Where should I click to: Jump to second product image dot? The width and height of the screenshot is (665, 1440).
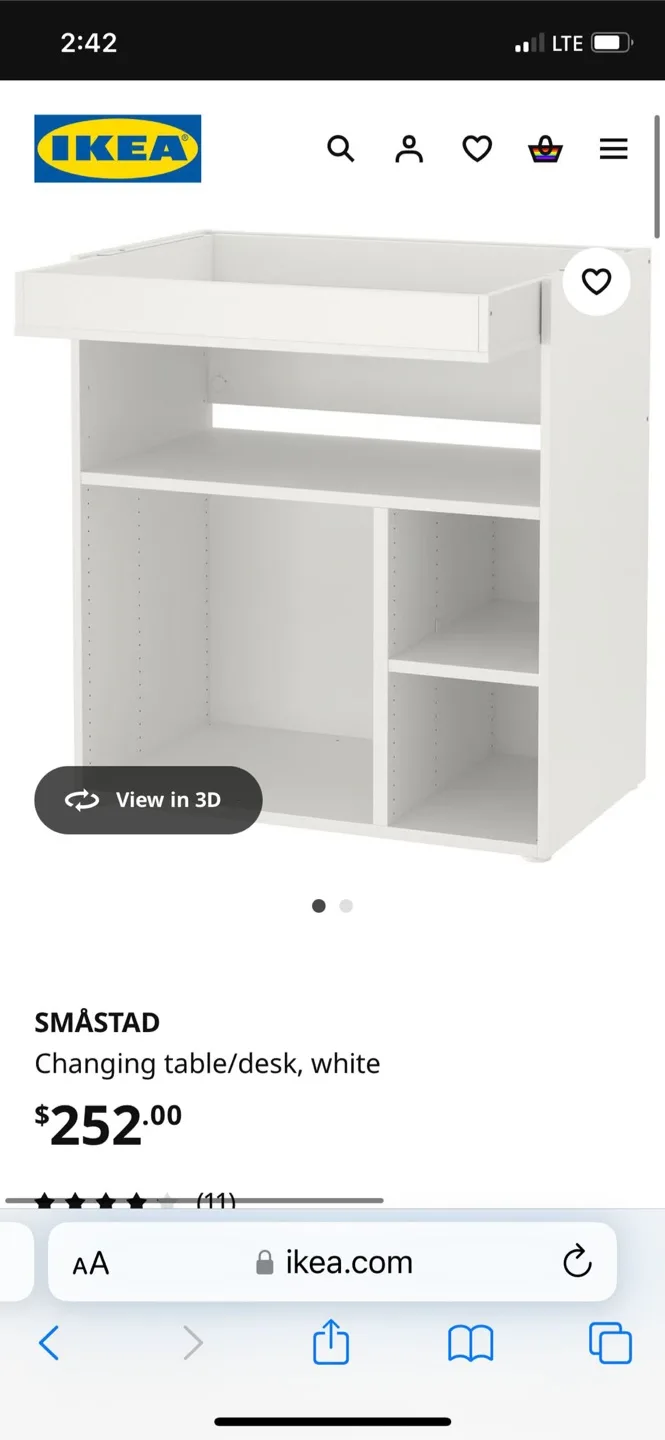coord(346,906)
